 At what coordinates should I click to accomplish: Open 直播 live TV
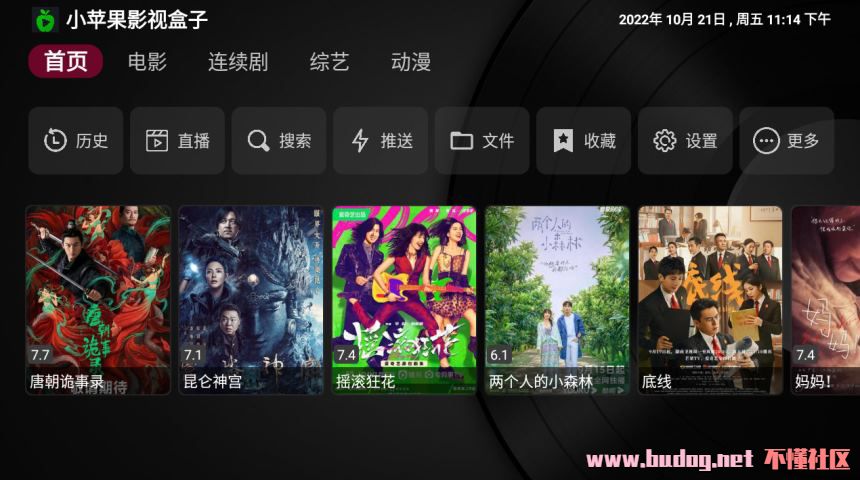click(177, 141)
